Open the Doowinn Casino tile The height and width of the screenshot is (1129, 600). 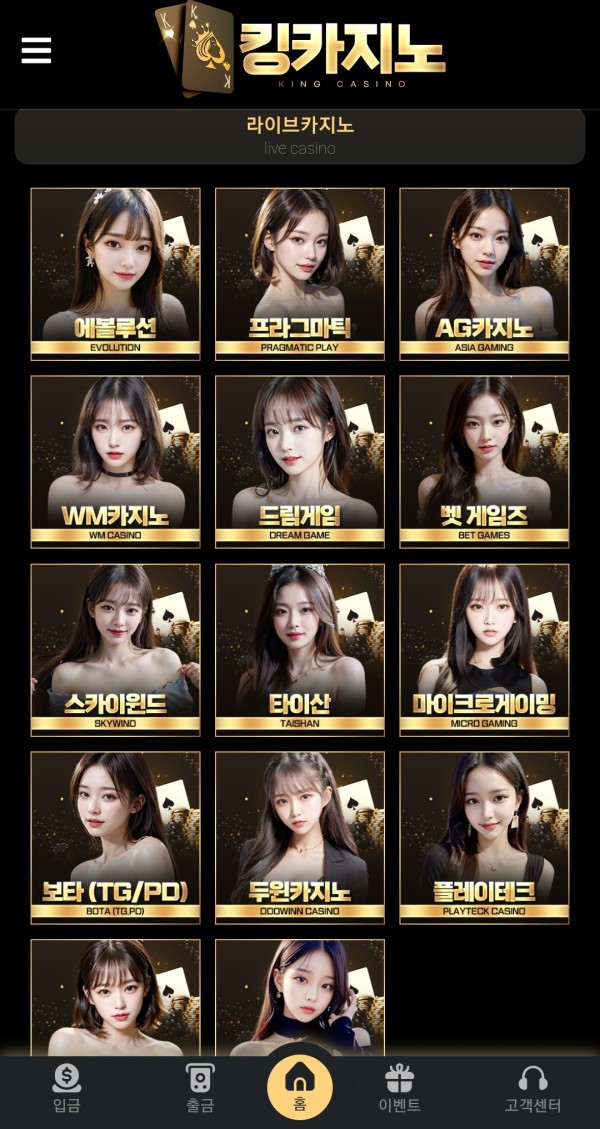pos(300,837)
